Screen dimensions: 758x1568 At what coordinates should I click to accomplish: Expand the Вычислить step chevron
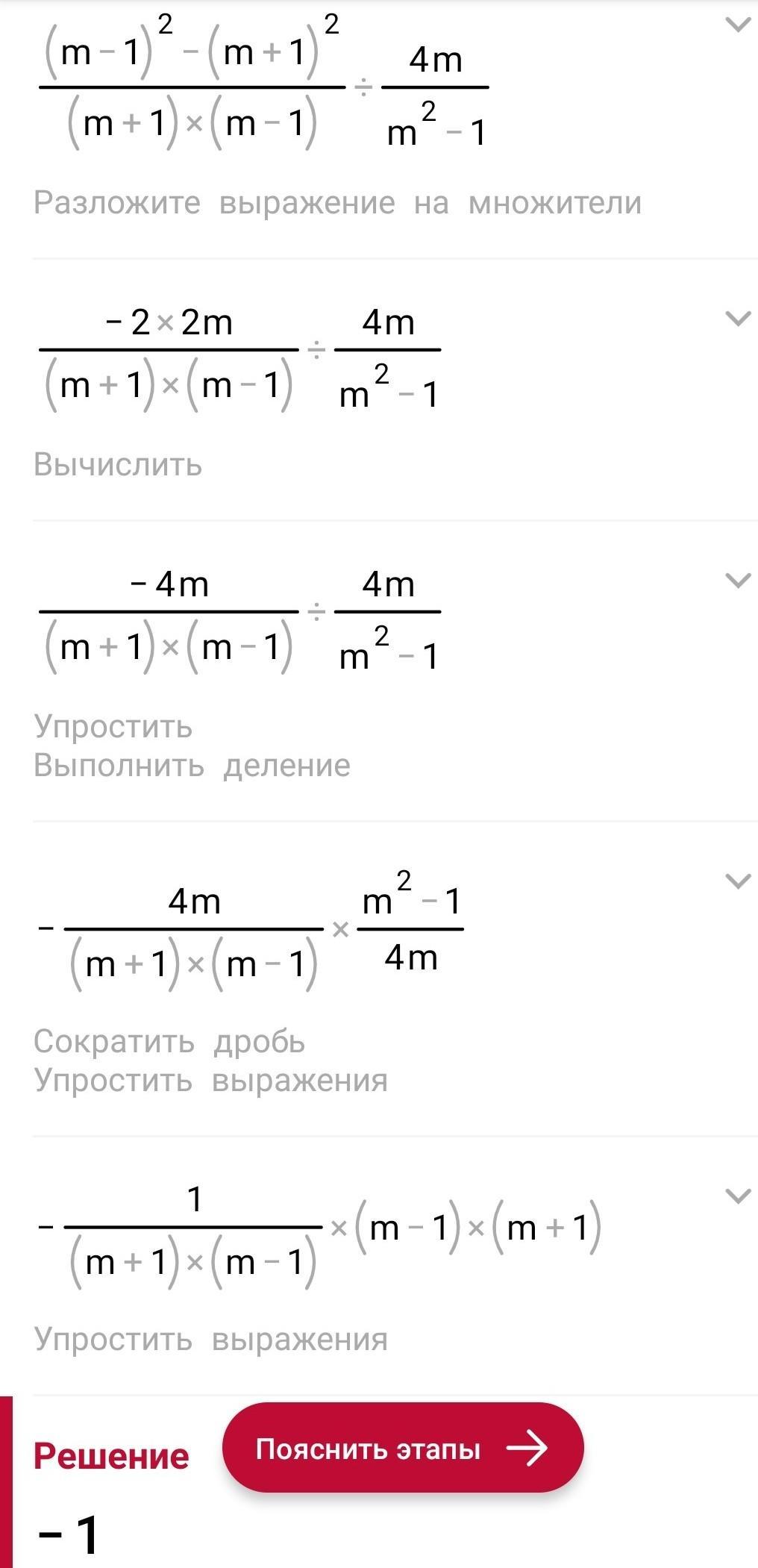tap(738, 319)
